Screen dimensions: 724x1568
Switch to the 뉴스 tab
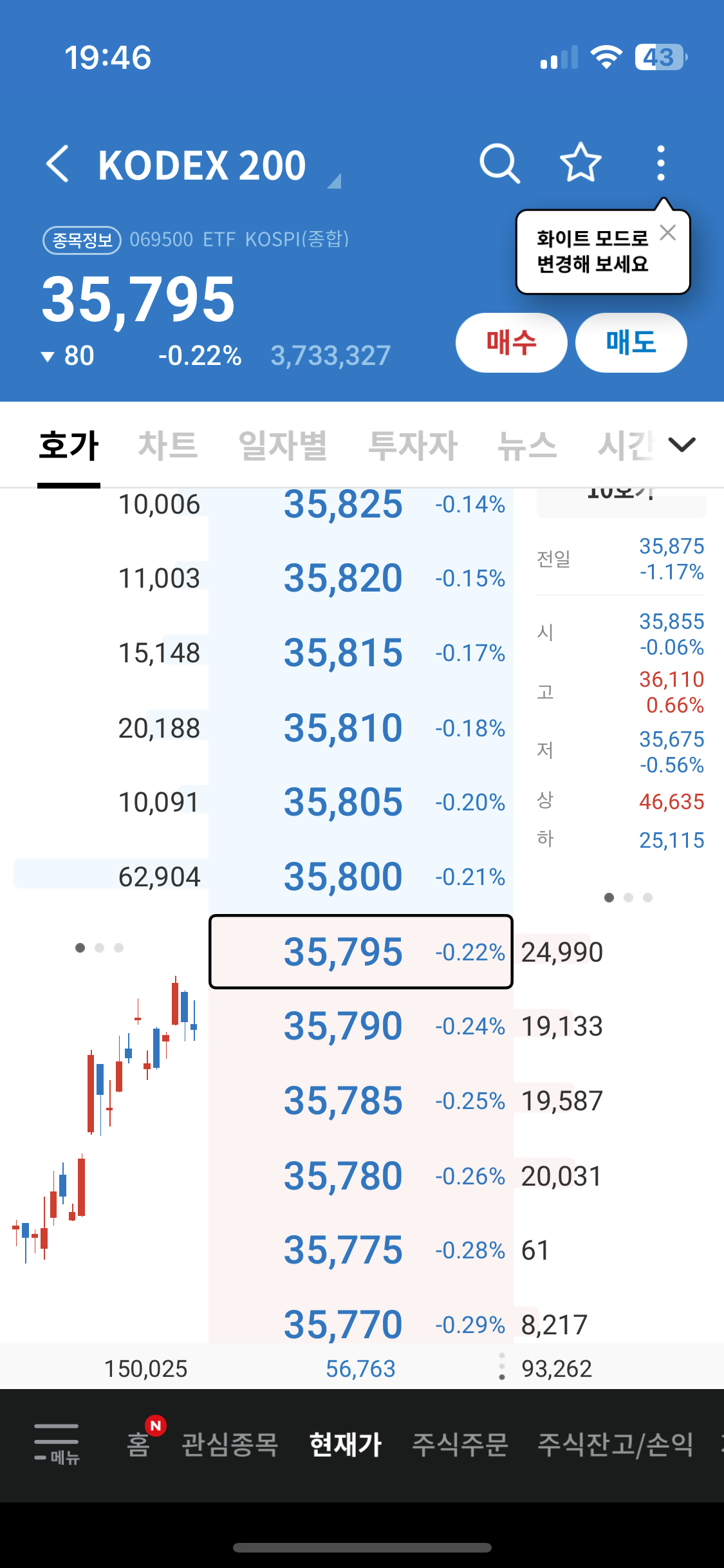click(x=527, y=445)
